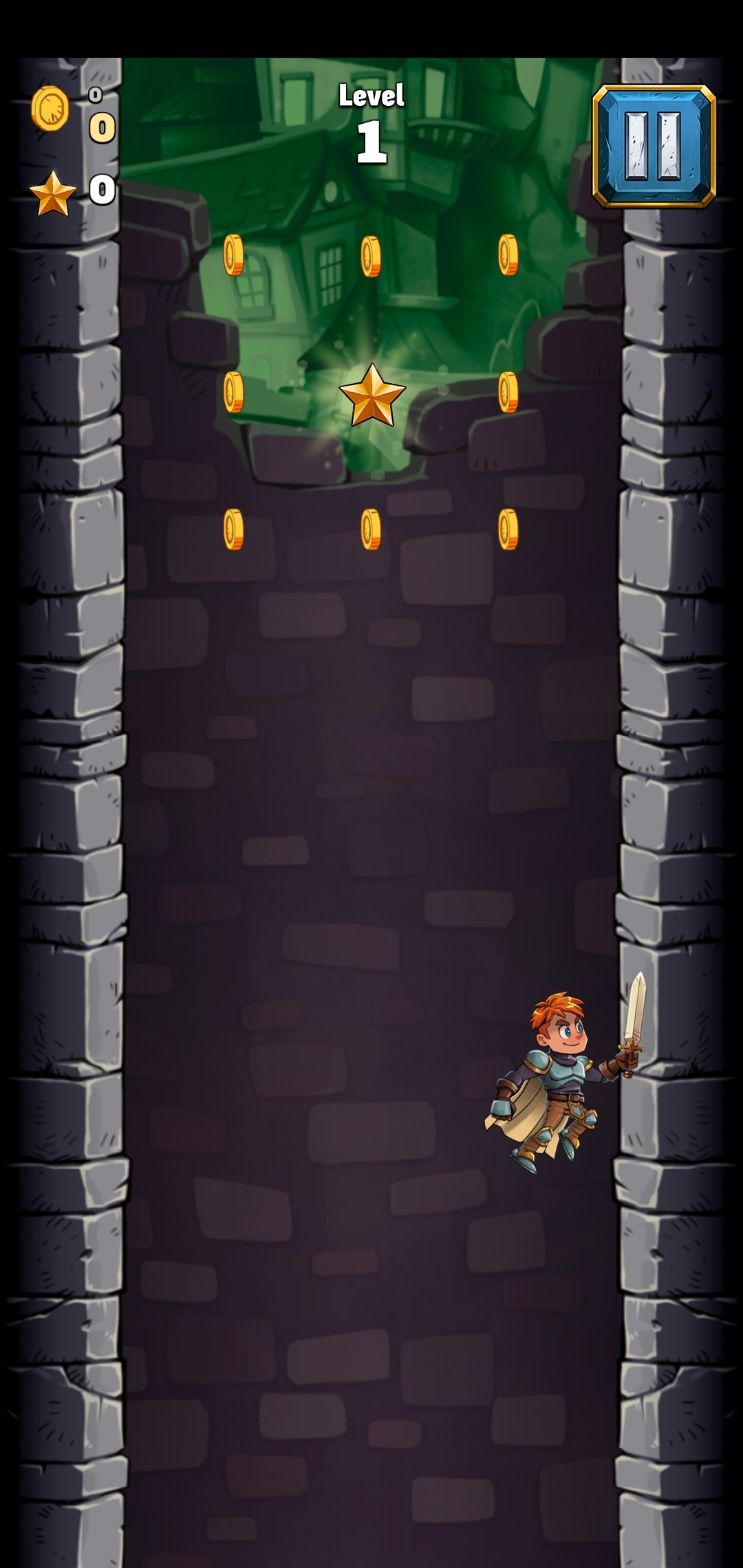
Task: Pause the game
Action: click(654, 146)
